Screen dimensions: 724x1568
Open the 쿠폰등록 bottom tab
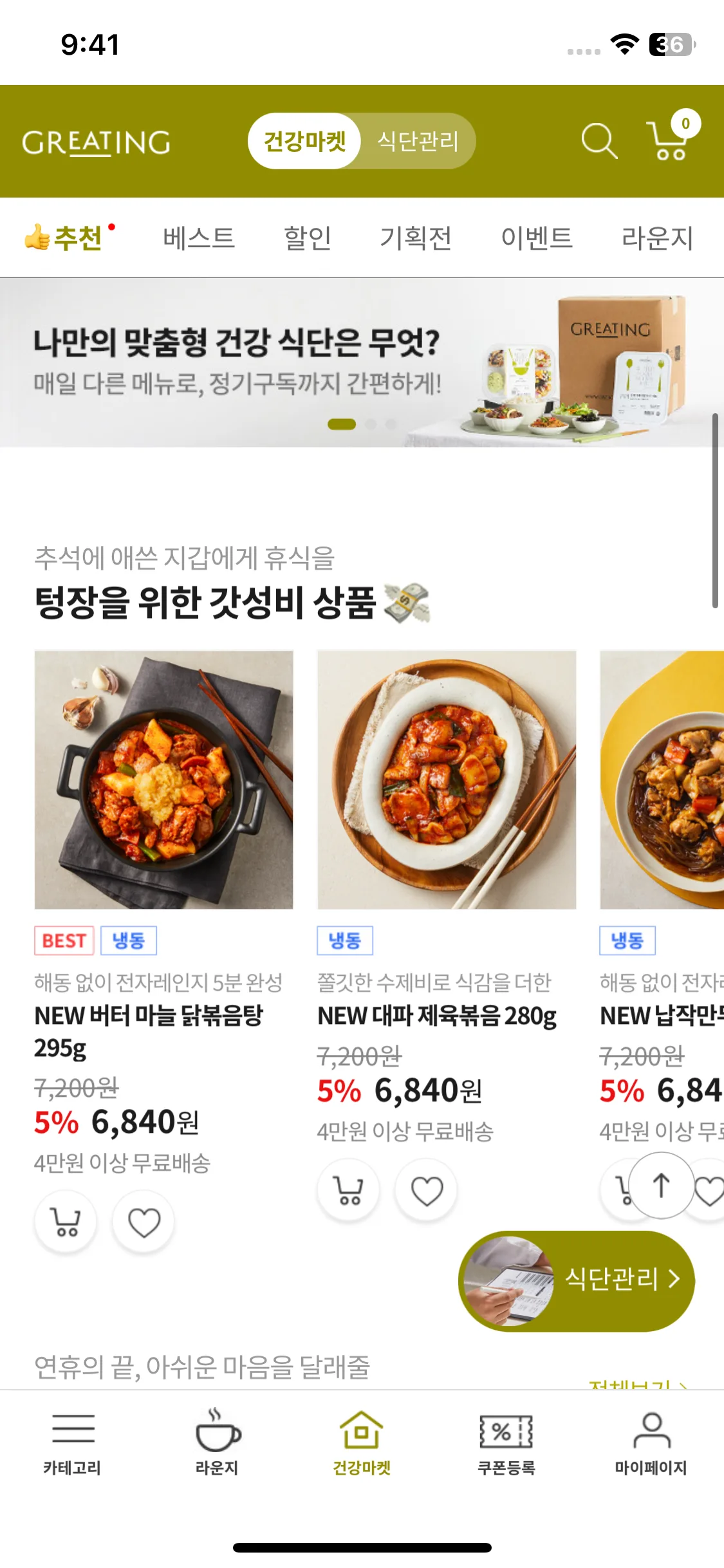coord(506,1442)
